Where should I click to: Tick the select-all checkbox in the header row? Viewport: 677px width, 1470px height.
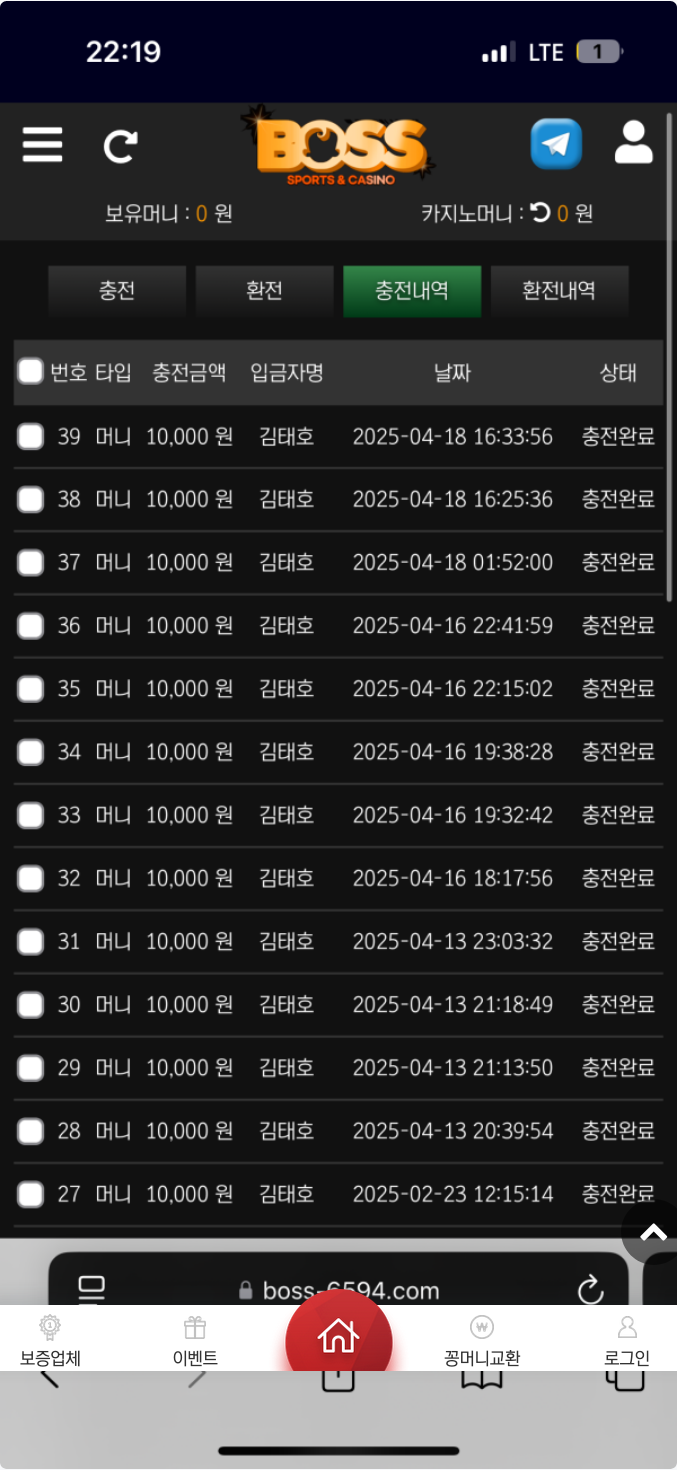[x=31, y=372]
